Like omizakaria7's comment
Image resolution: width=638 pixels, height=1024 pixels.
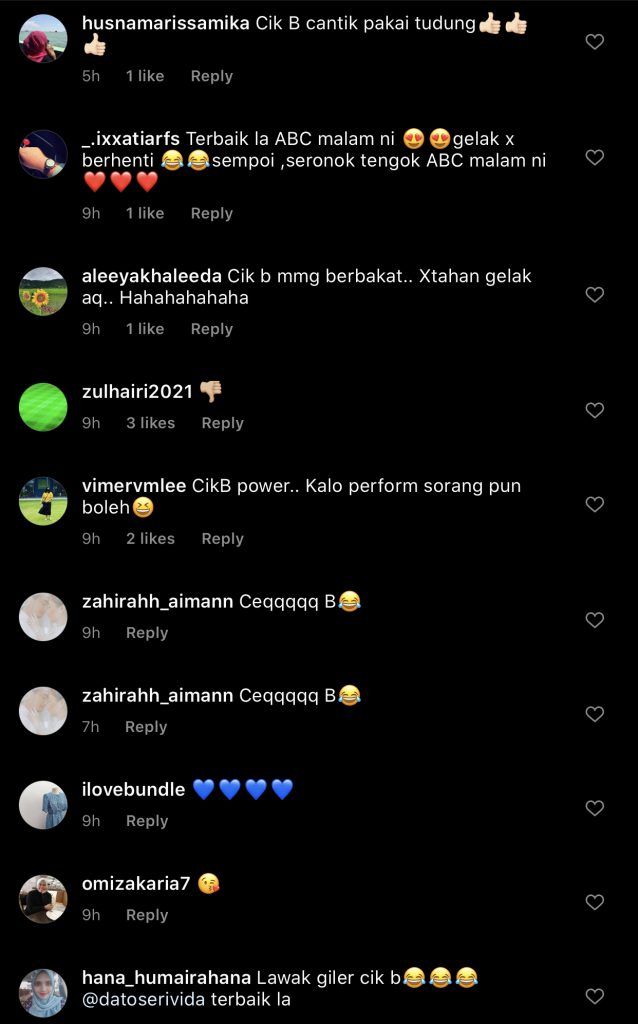click(x=595, y=902)
